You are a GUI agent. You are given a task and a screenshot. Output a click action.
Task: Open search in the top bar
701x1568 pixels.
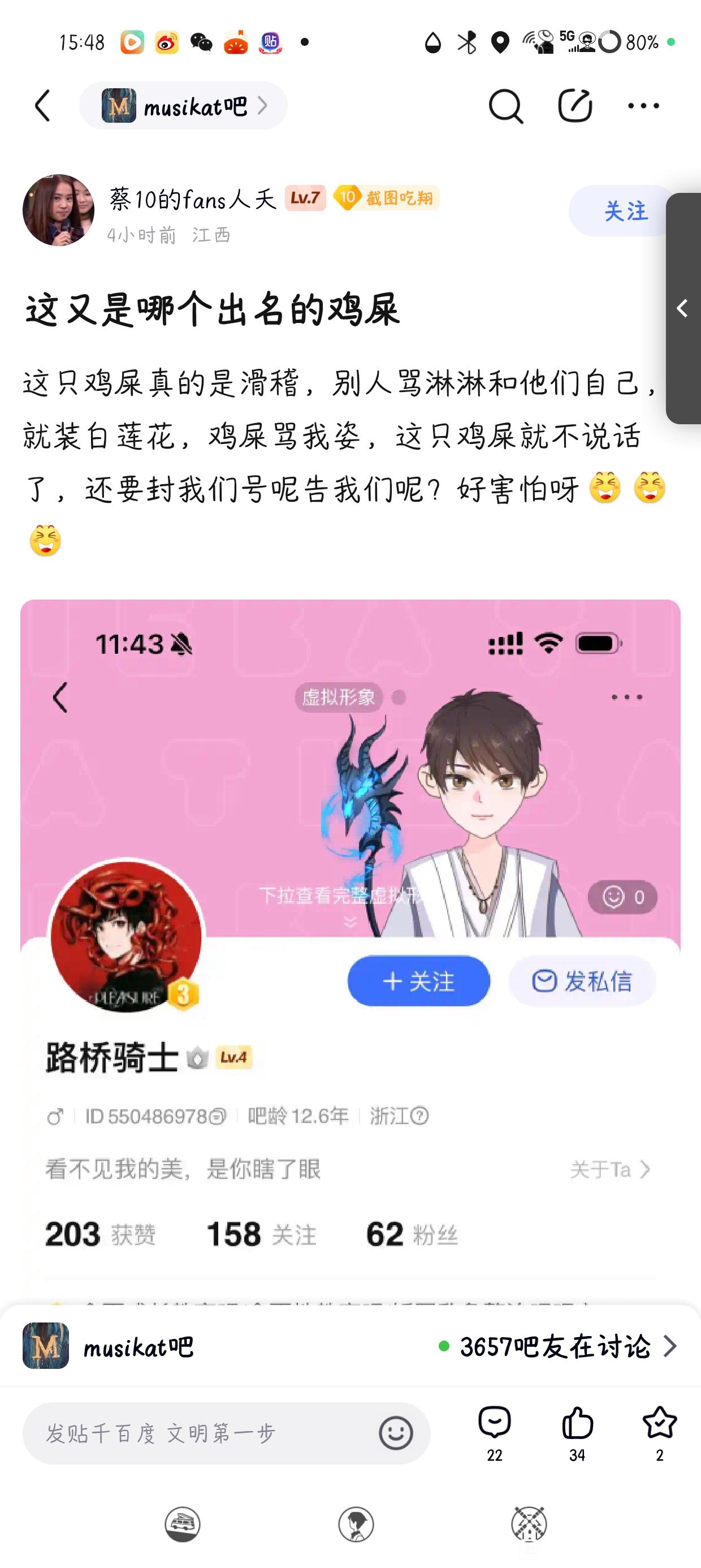(505, 106)
